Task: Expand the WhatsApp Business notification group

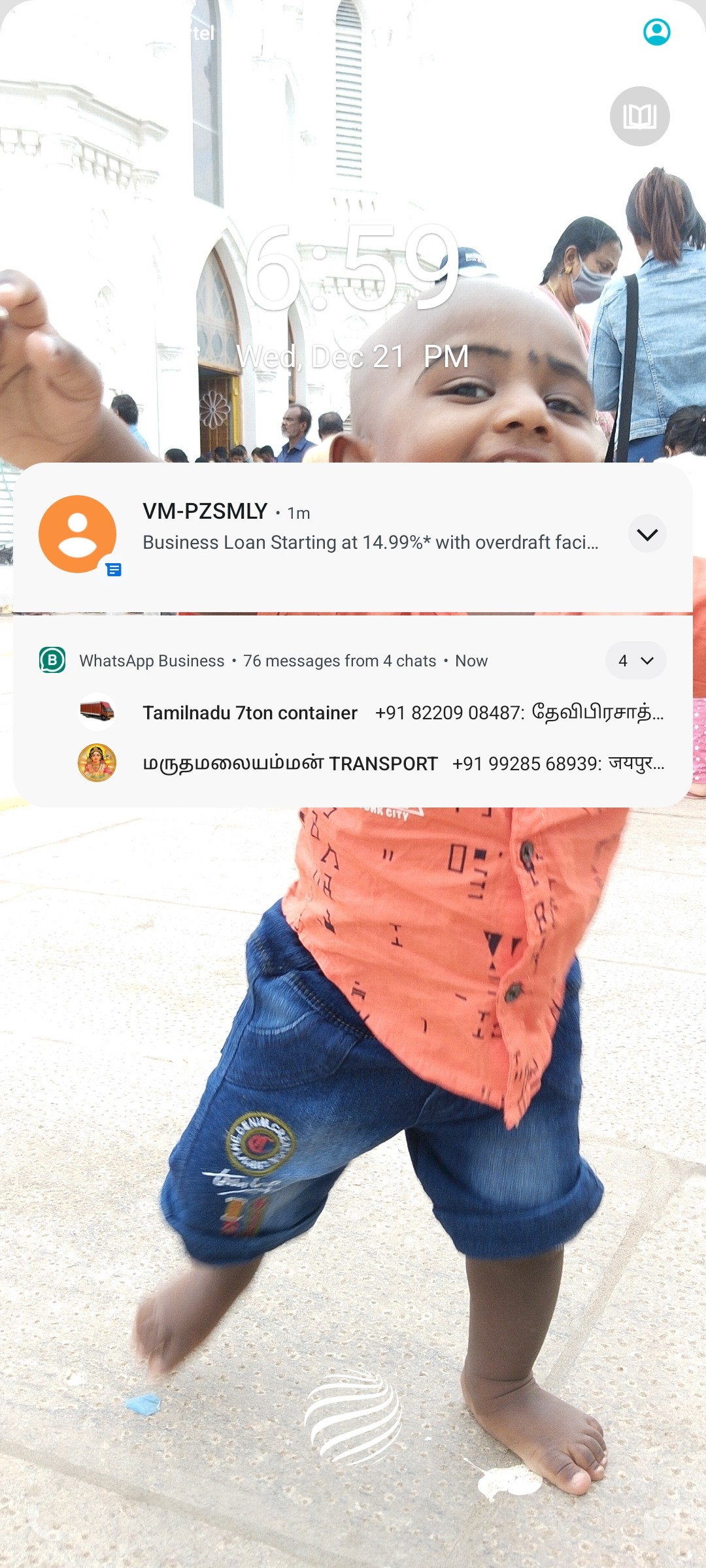Action: click(635, 661)
